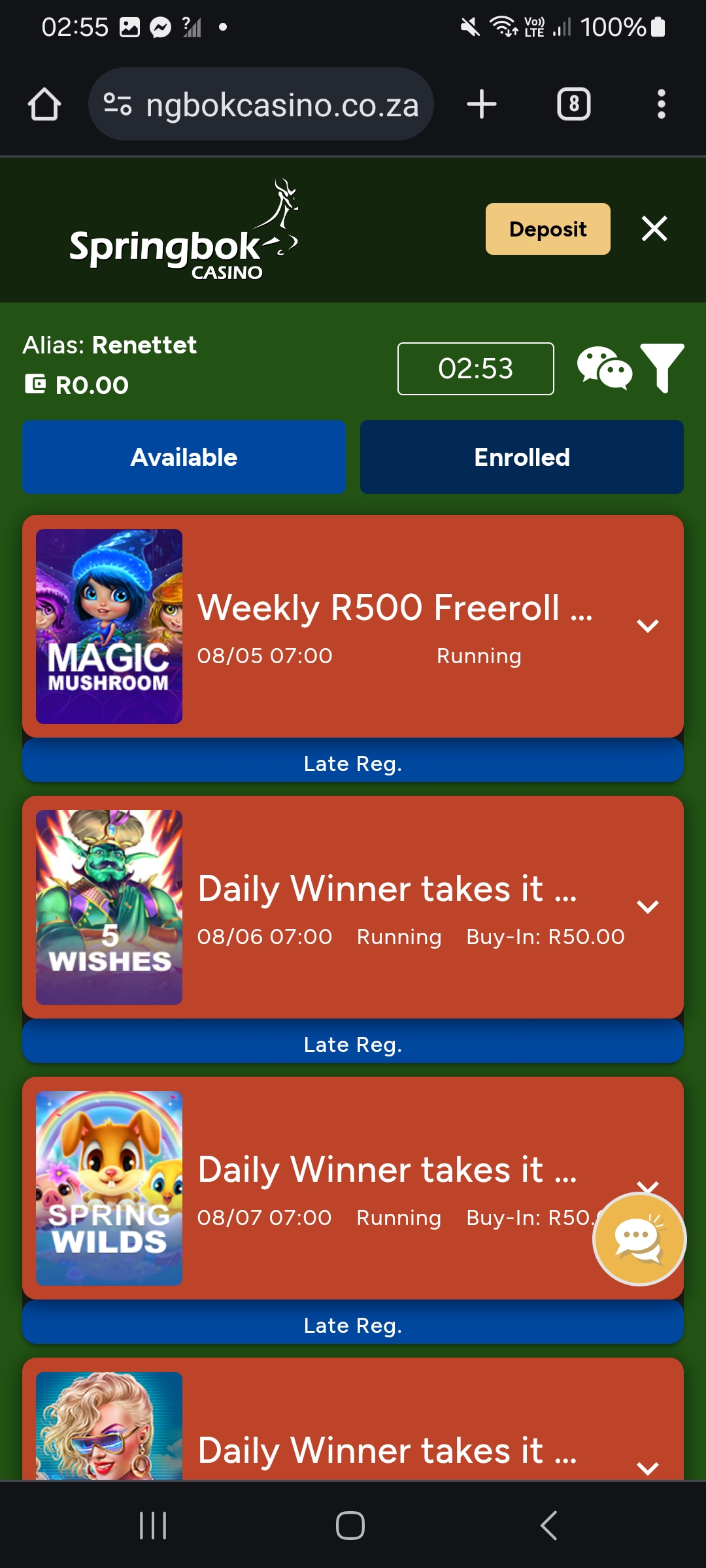
Task: Open the Magic Mushroom tournament thumbnail
Action: pyautogui.click(x=109, y=626)
